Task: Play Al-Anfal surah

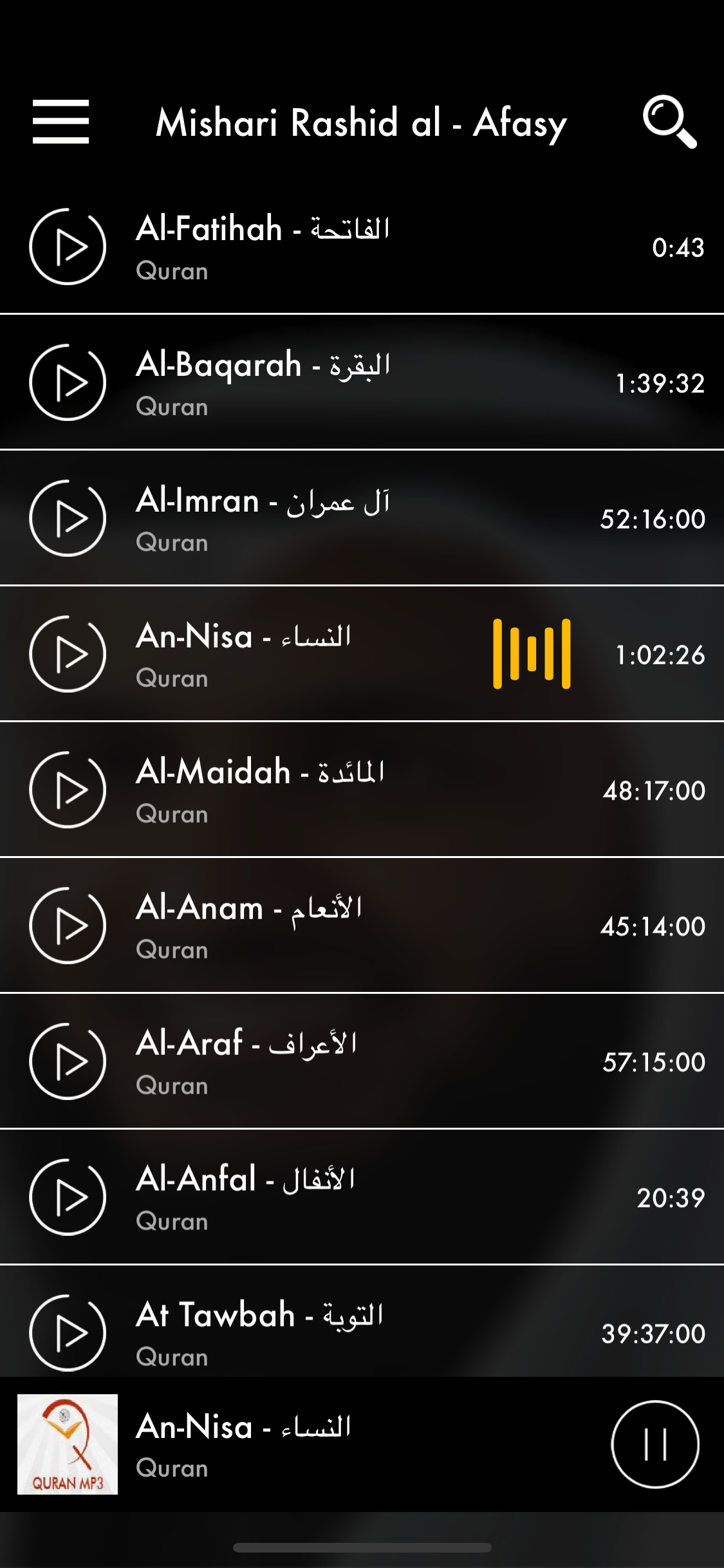Action: pyautogui.click(x=68, y=1197)
